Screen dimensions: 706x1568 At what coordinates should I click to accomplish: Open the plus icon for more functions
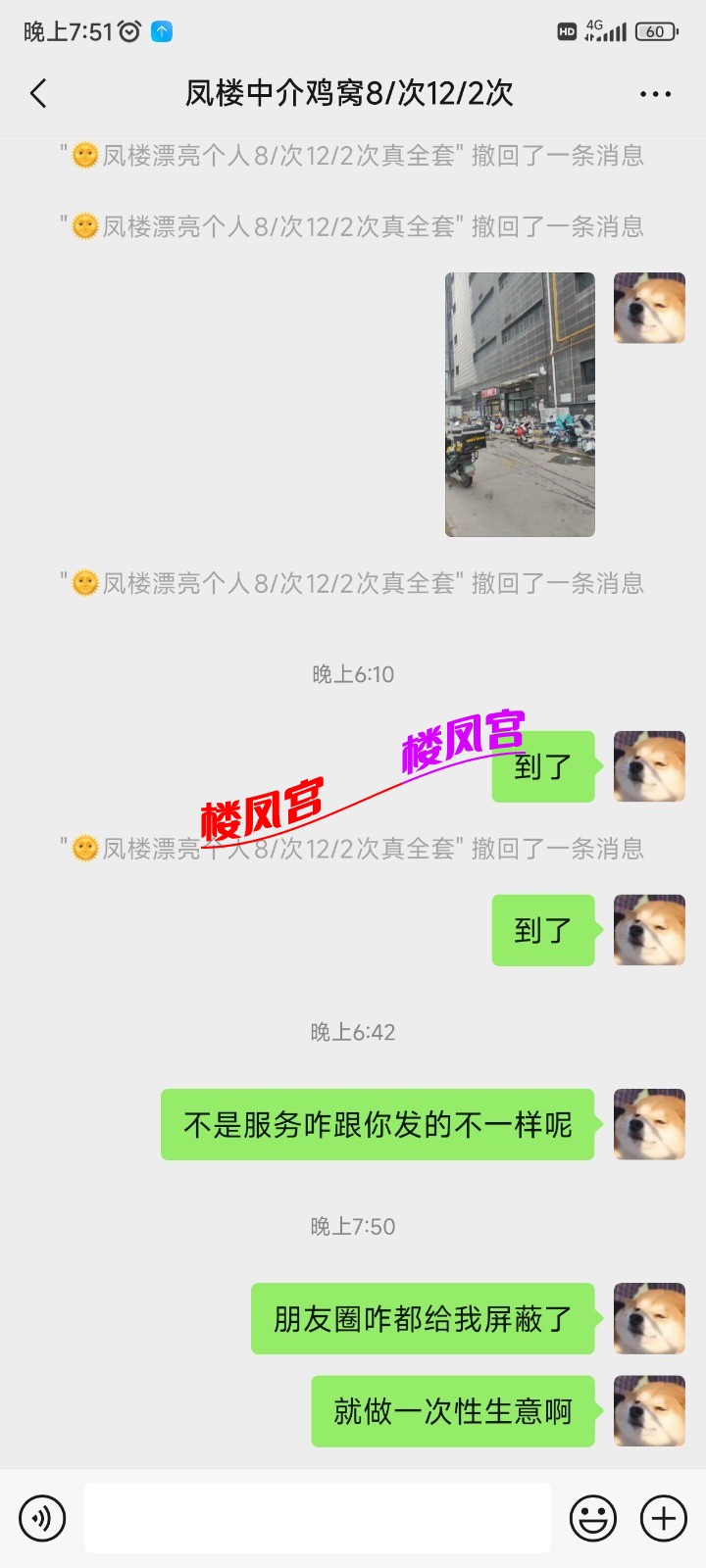click(x=662, y=1517)
